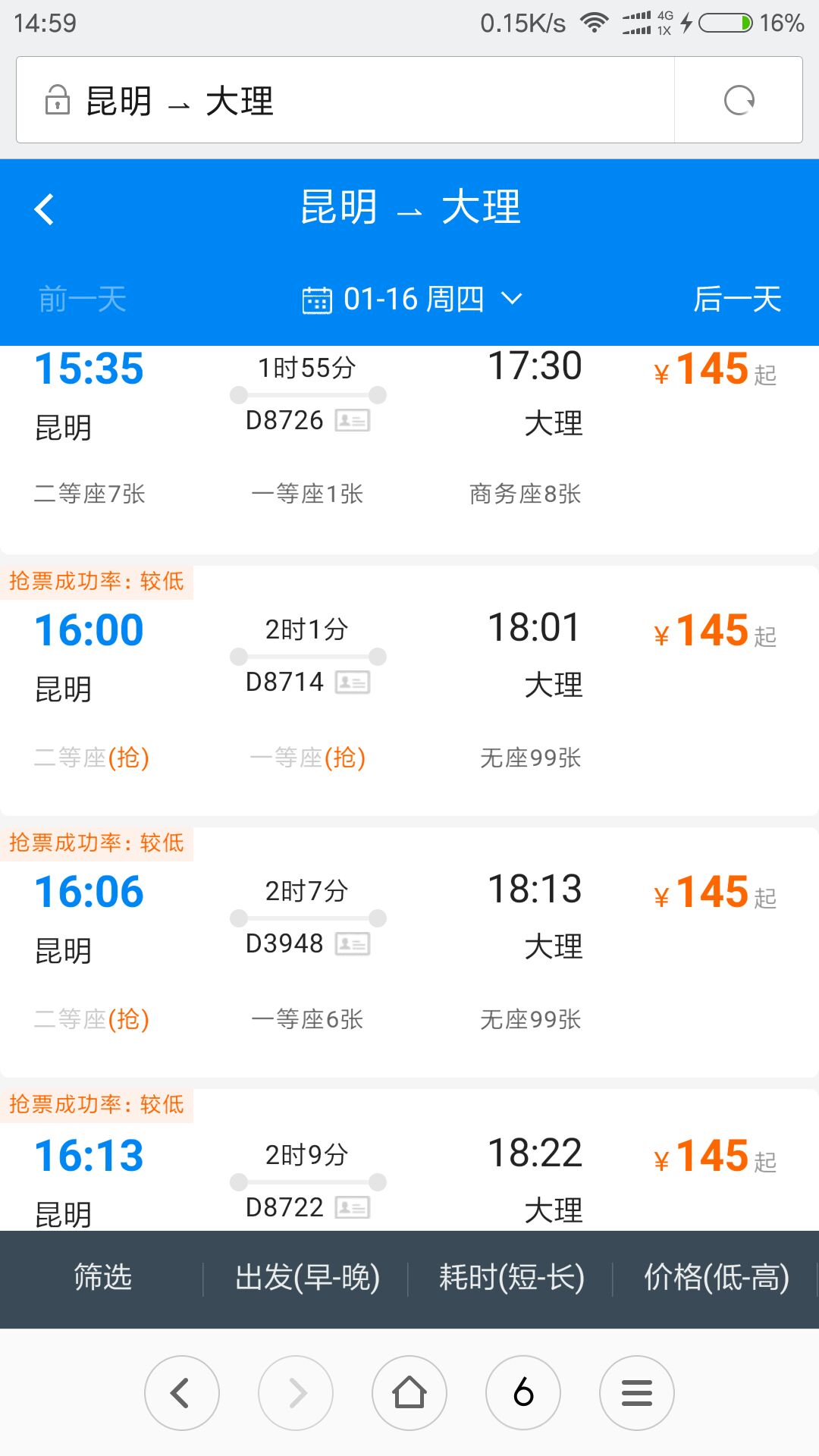
Task: Tap the 昆明→大理 address bar
Action: [345, 100]
